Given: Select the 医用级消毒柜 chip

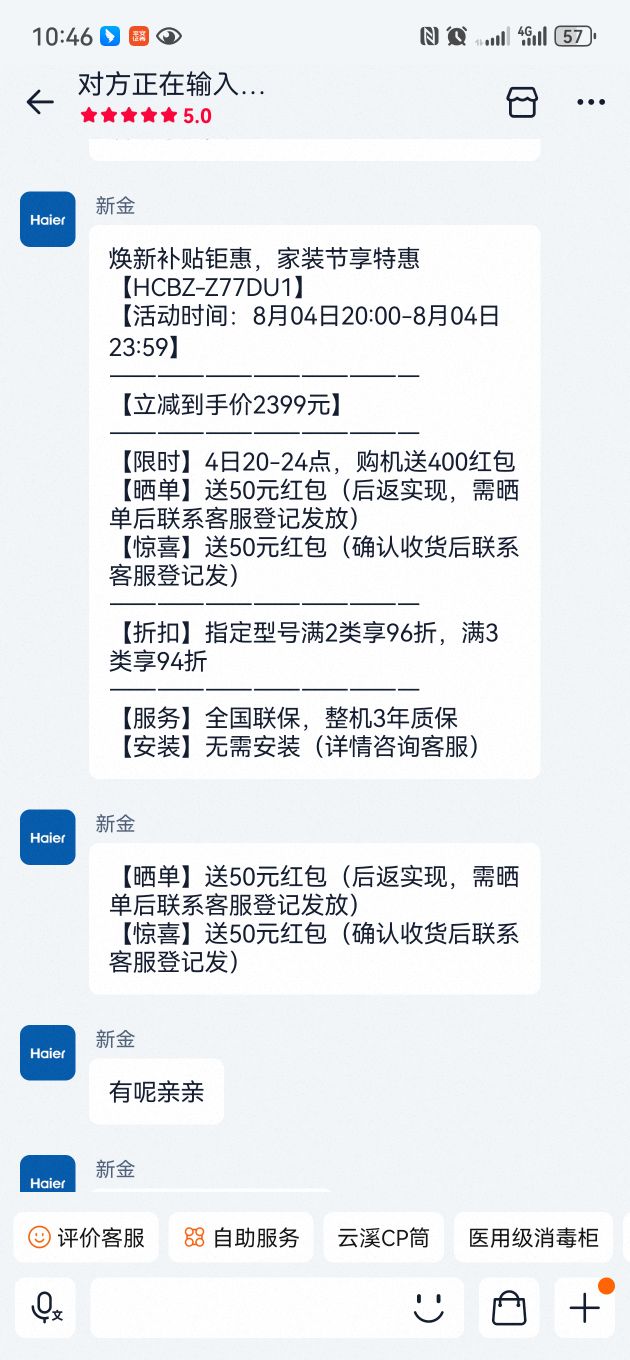Looking at the screenshot, I should coord(534,1237).
